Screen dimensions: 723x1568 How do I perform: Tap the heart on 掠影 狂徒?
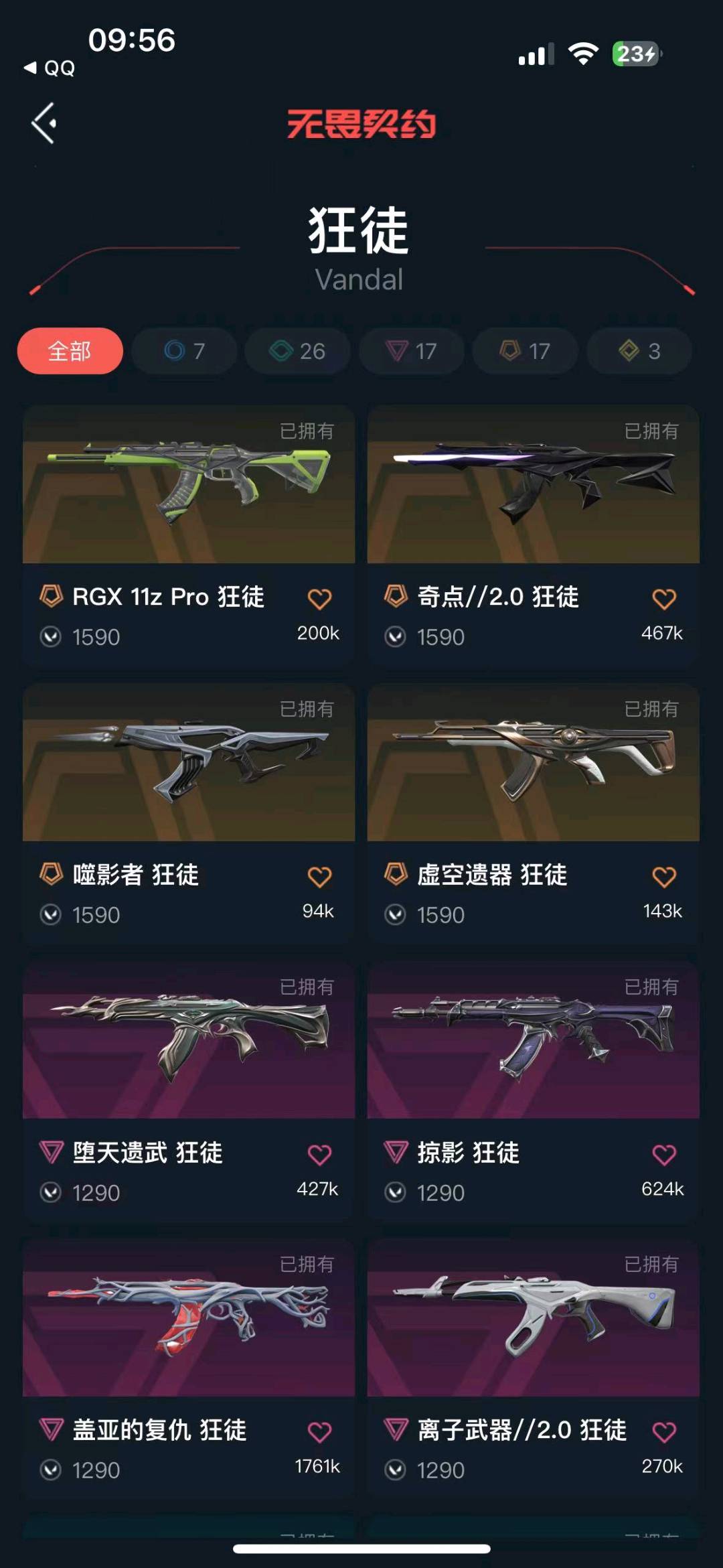(x=663, y=1155)
